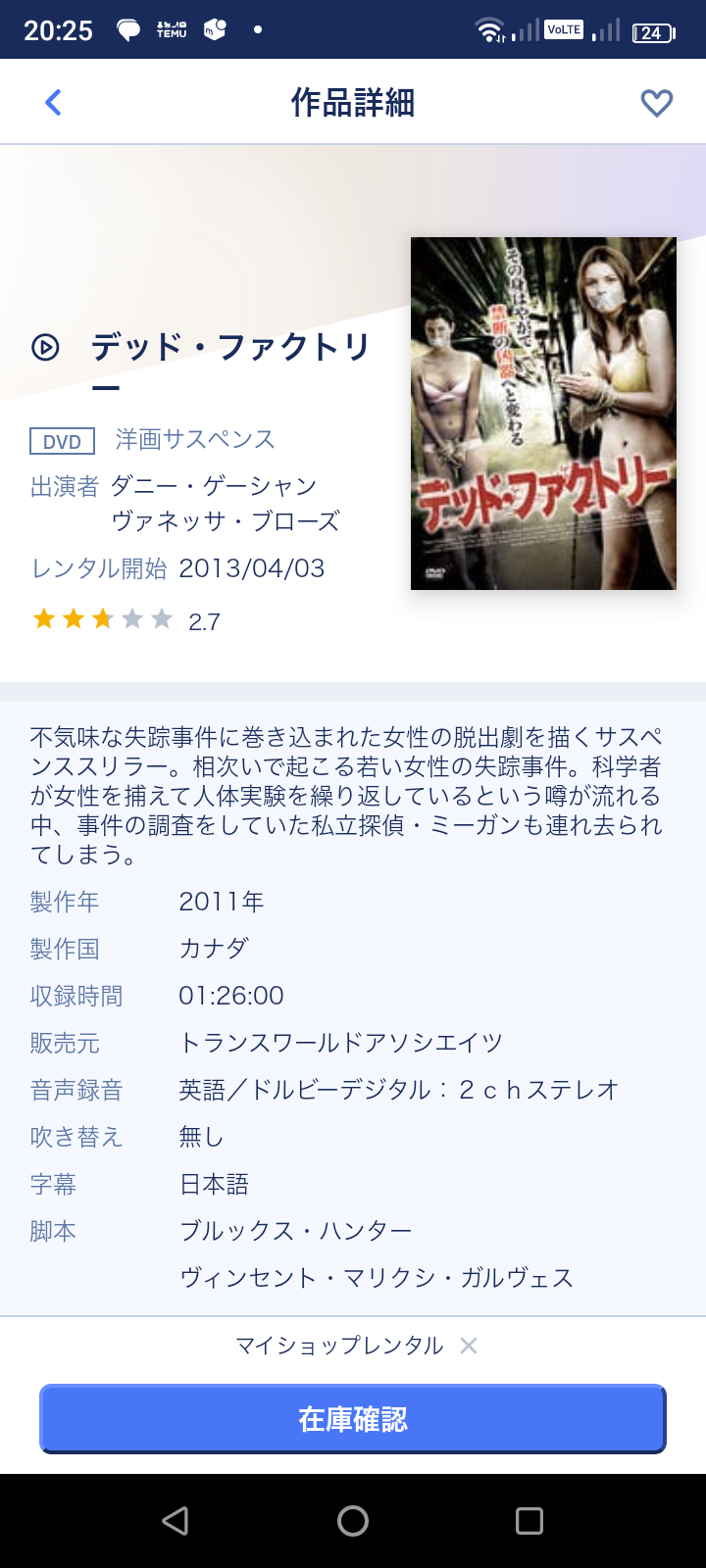Play the trailer for デッド・ファクトリー
Viewport: 706px width, 1568px height.
pos(46,347)
